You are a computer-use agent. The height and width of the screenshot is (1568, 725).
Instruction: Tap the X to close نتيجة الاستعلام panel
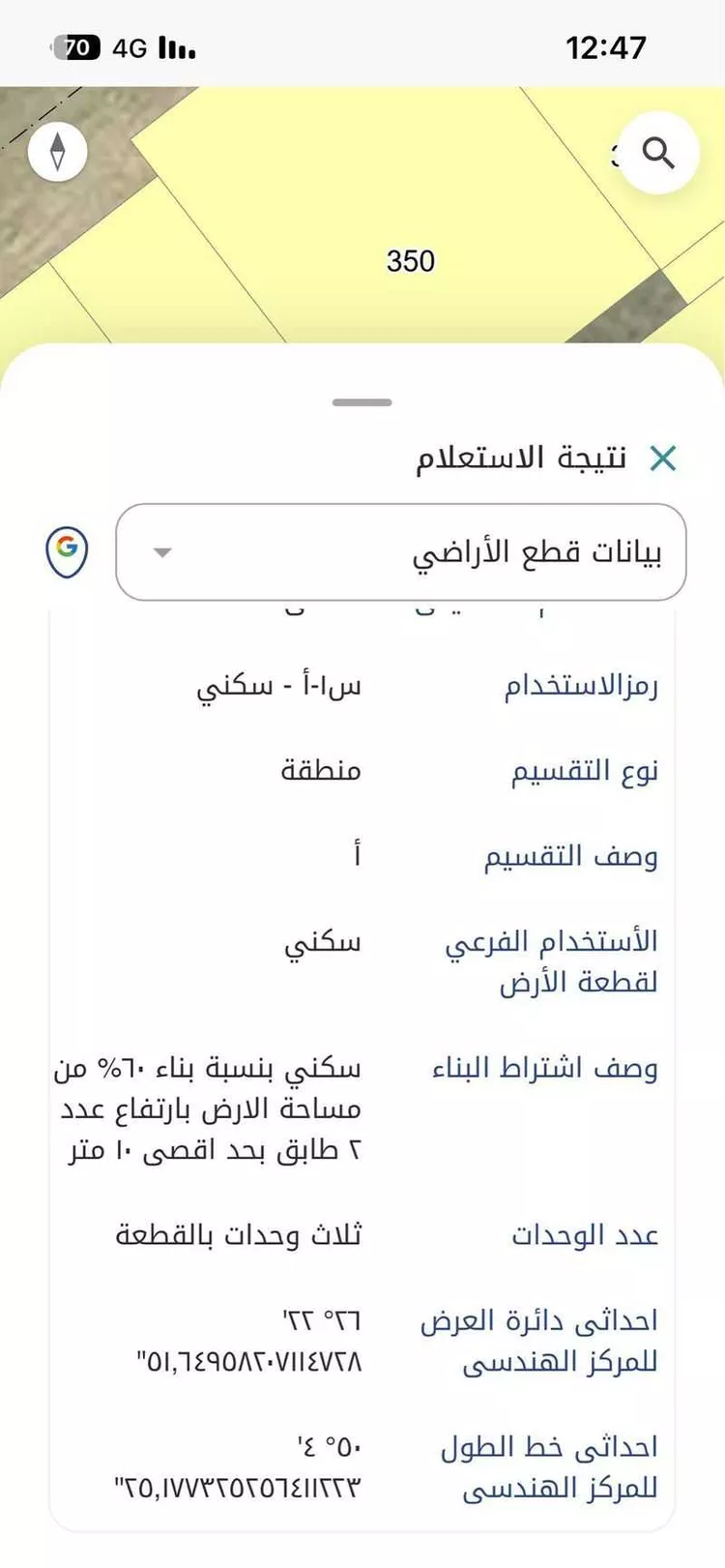[663, 459]
